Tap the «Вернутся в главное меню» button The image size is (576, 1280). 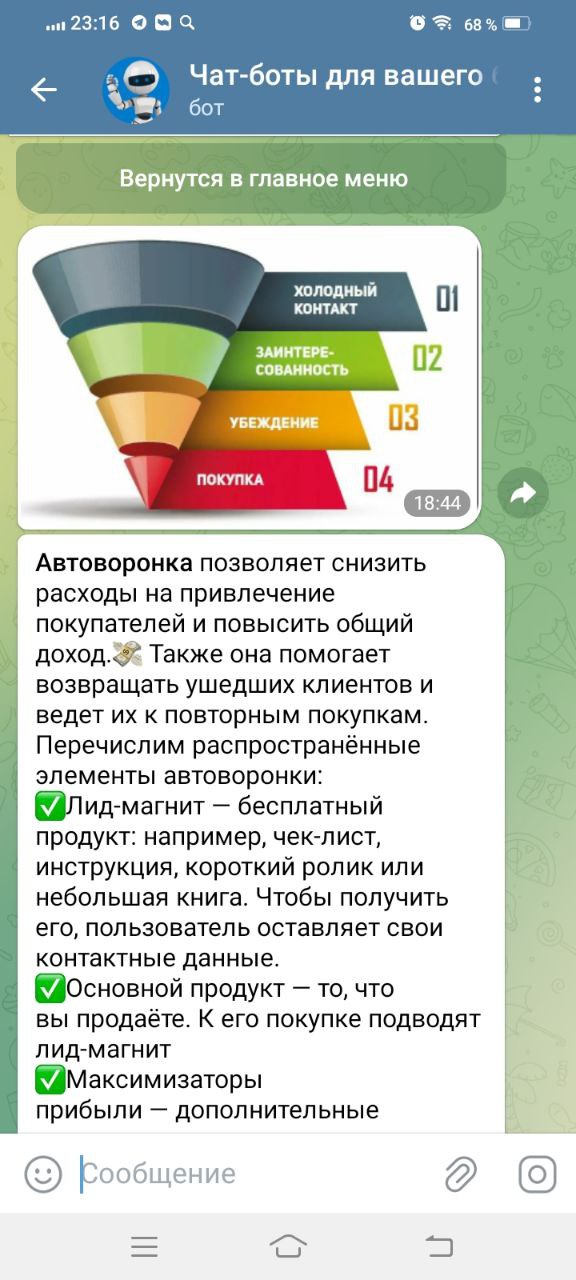tap(261, 179)
